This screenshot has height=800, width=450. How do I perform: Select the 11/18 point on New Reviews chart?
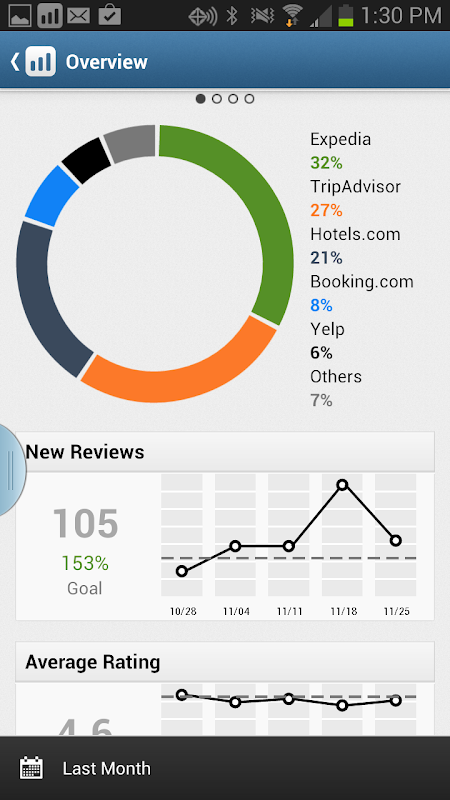pos(342,485)
